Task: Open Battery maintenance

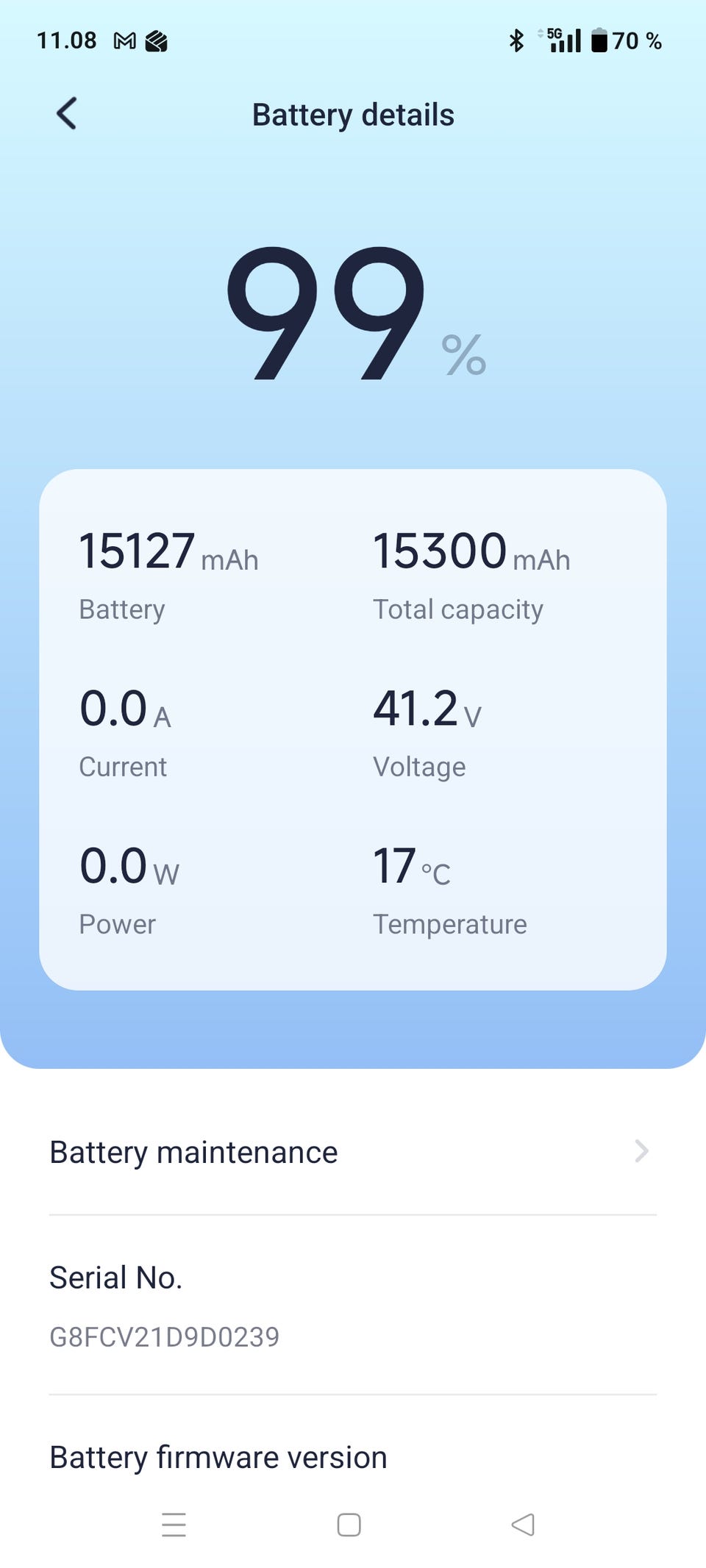Action: click(x=352, y=1152)
